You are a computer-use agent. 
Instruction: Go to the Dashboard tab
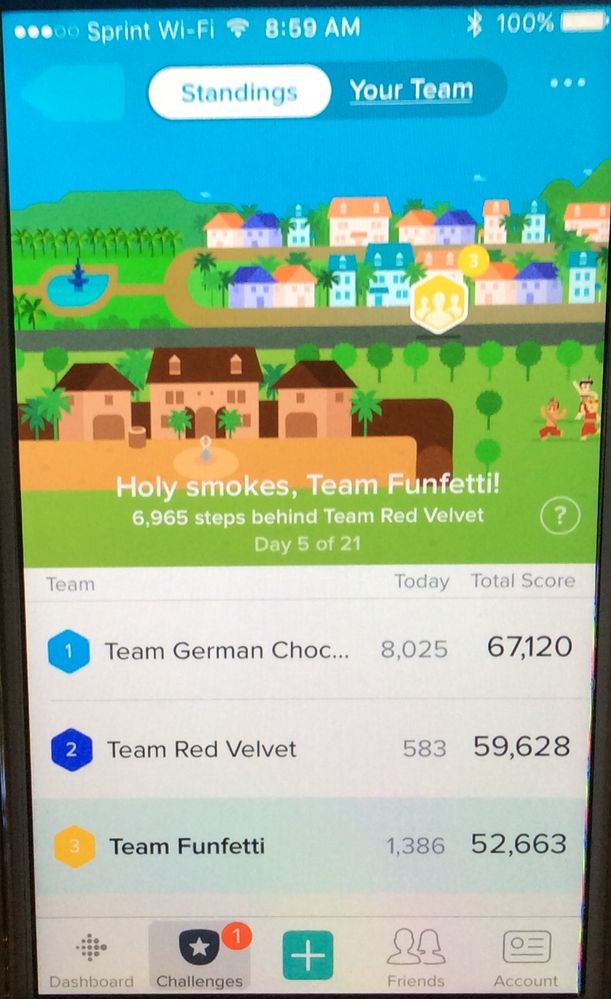(x=91, y=958)
